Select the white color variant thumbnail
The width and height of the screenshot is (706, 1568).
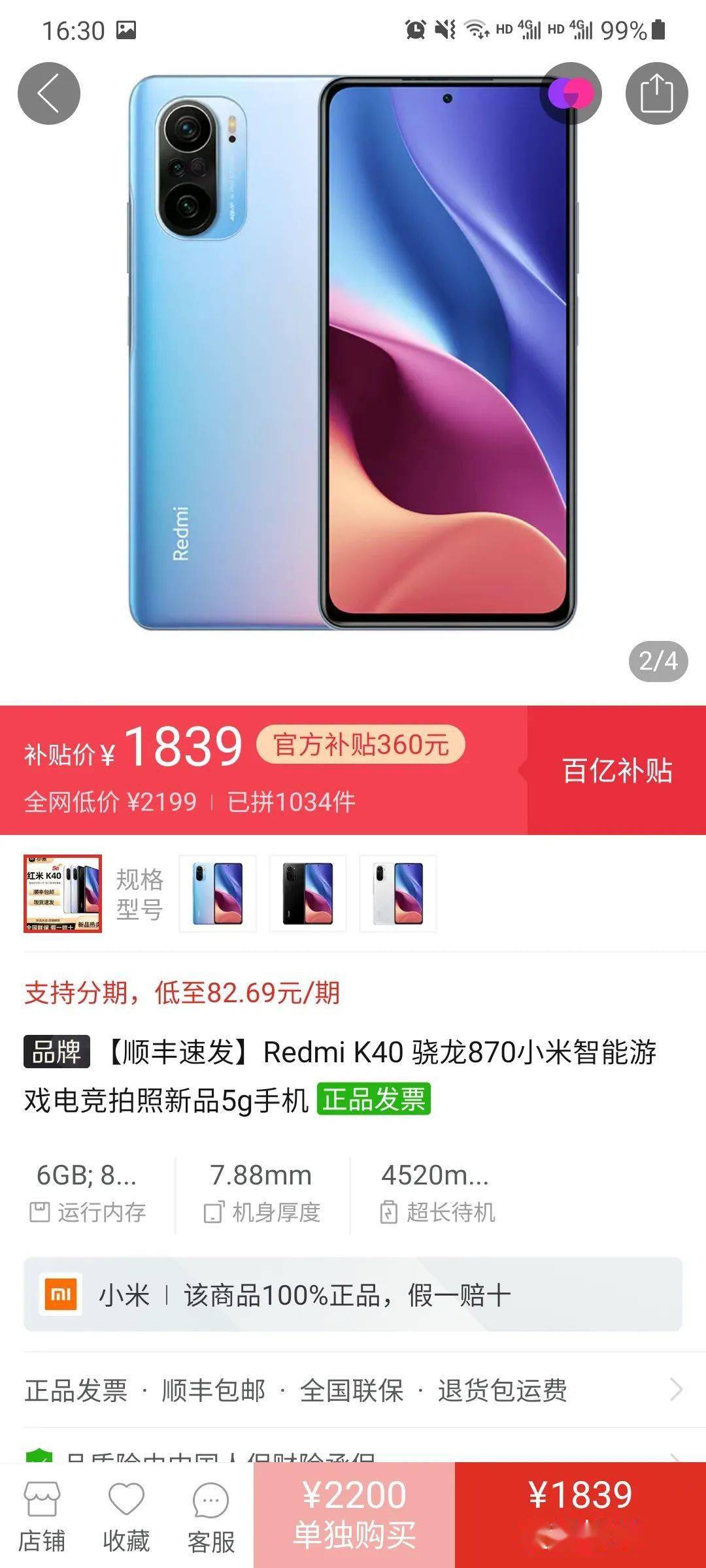[x=398, y=893]
